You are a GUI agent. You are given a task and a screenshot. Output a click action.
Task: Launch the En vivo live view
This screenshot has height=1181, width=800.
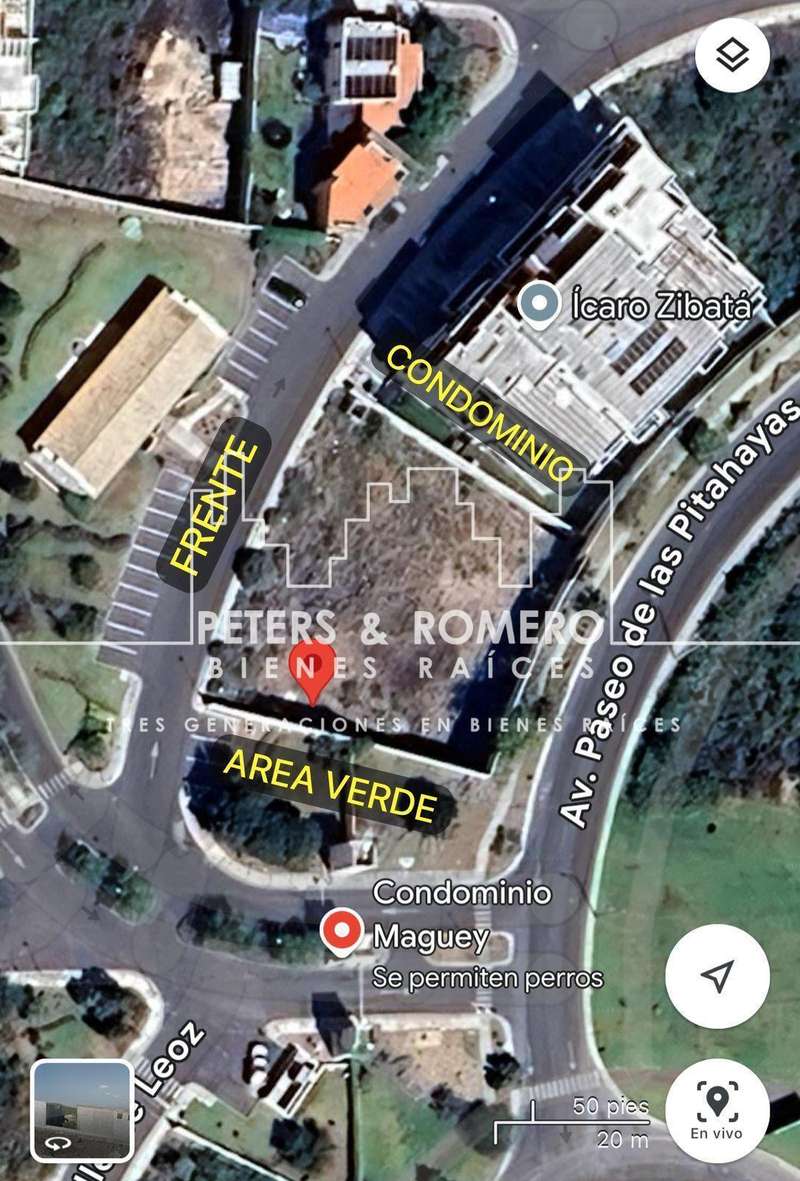click(x=717, y=1109)
